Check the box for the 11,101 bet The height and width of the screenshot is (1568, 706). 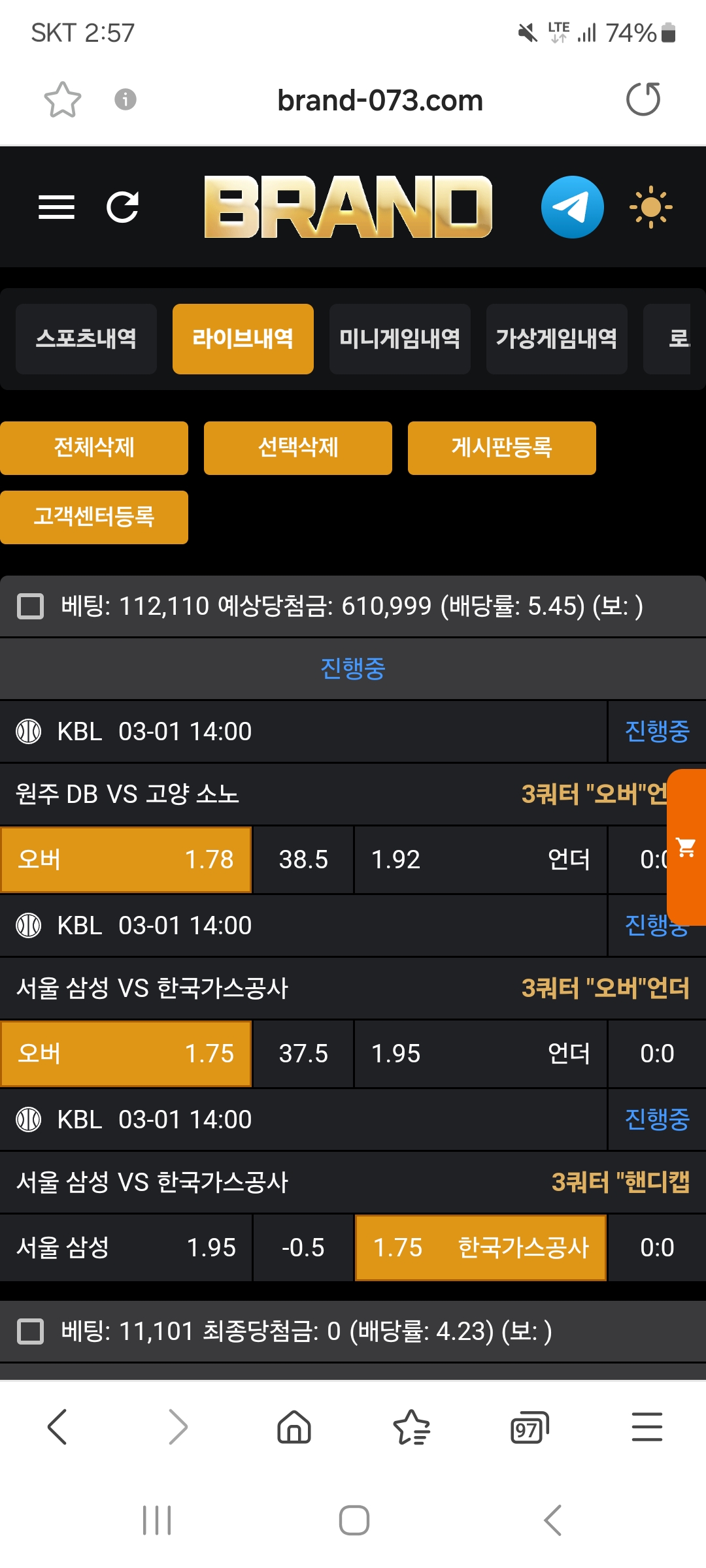30,1331
